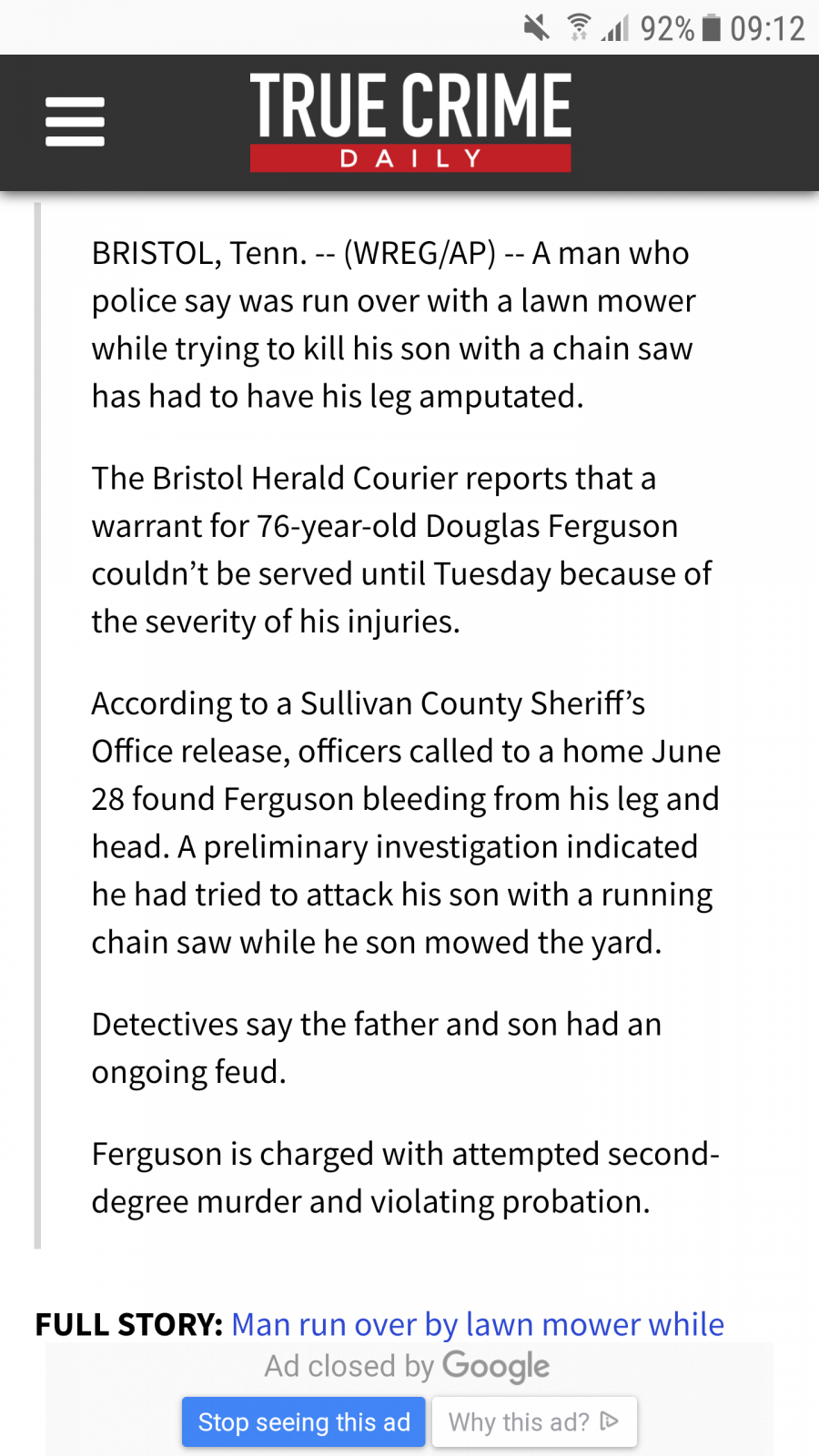Tap Stop seeing this ad button
819x1456 pixels.
(x=304, y=1421)
